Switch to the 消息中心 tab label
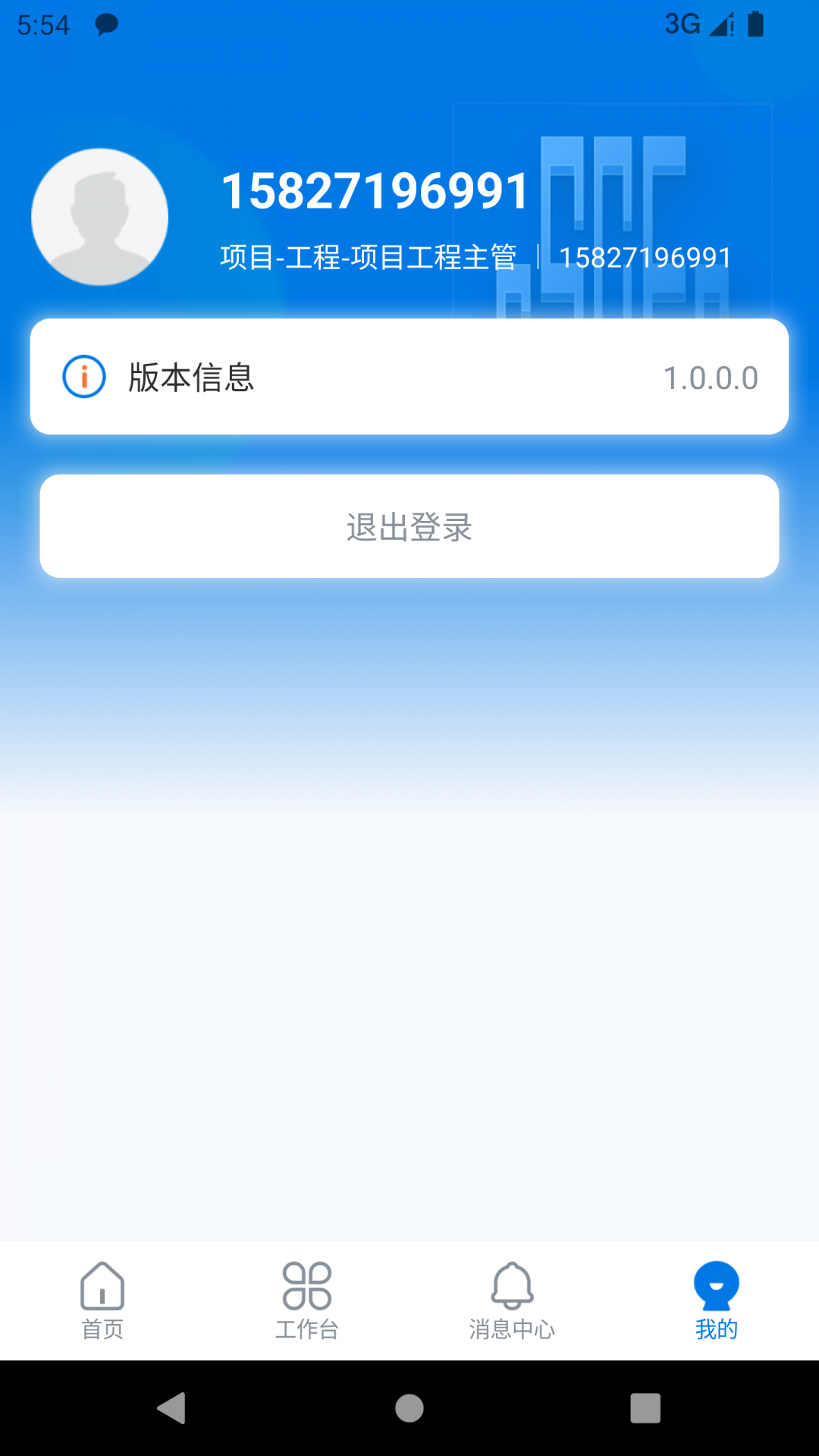 point(512,1323)
